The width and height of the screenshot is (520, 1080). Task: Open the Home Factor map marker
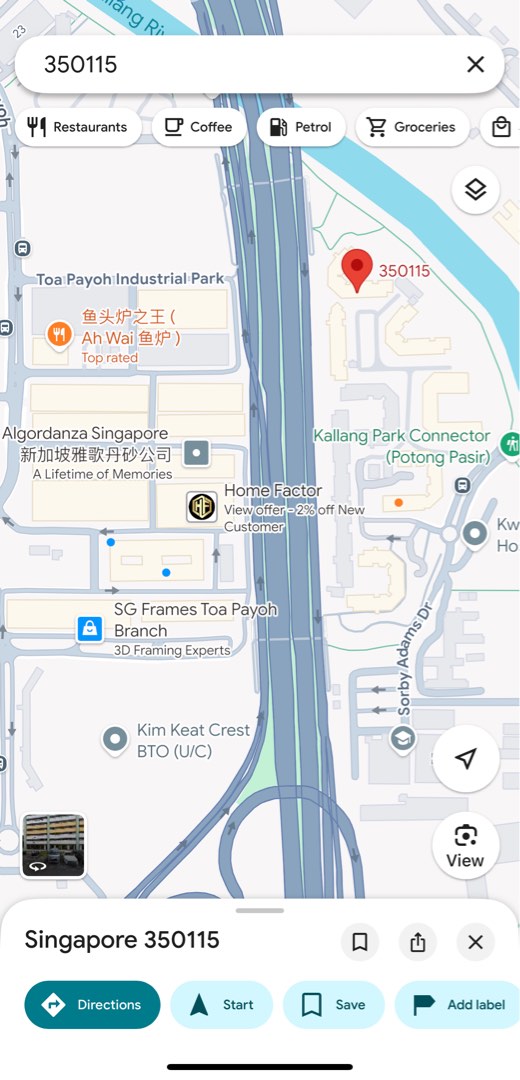[x=202, y=507]
